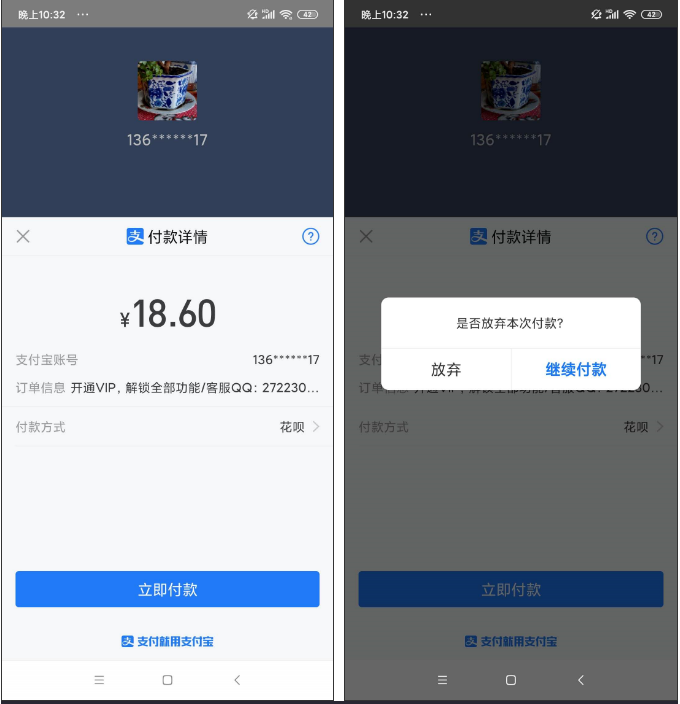Choose 继续付款 to continue paying

tap(575, 369)
